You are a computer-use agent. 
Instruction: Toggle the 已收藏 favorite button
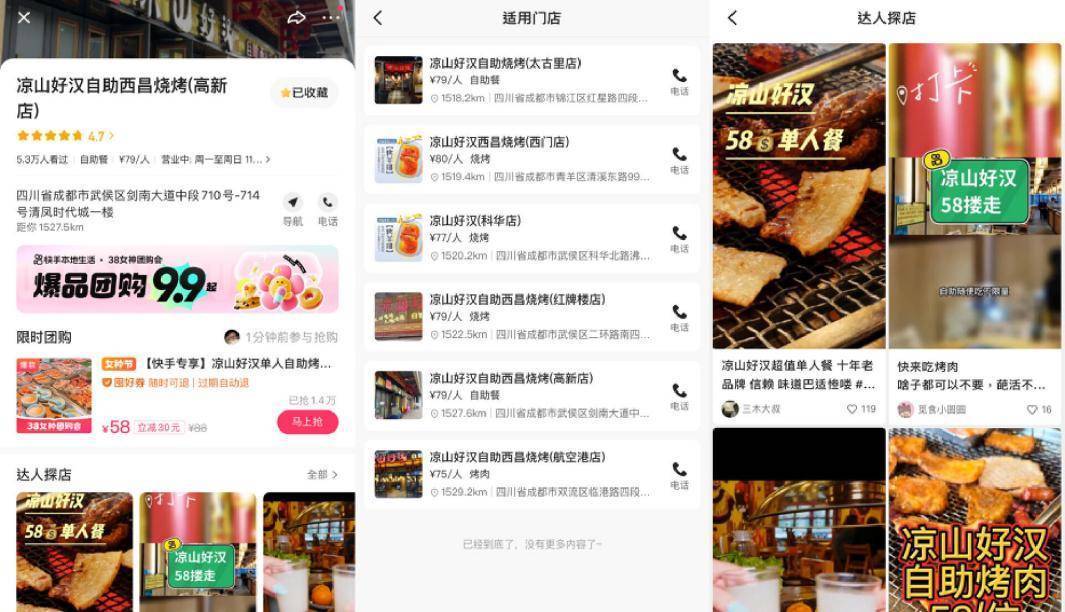[x=304, y=93]
